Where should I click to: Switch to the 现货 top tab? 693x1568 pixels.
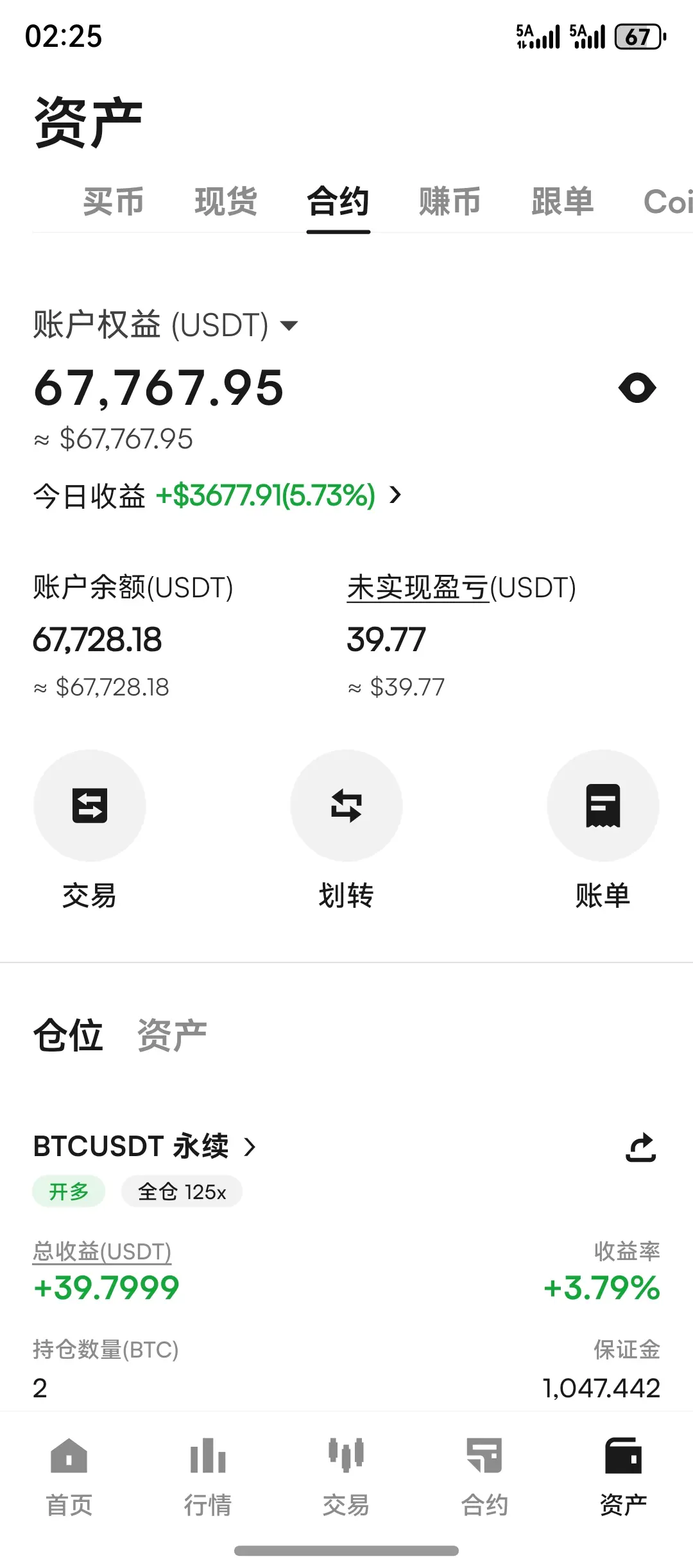coord(226,202)
